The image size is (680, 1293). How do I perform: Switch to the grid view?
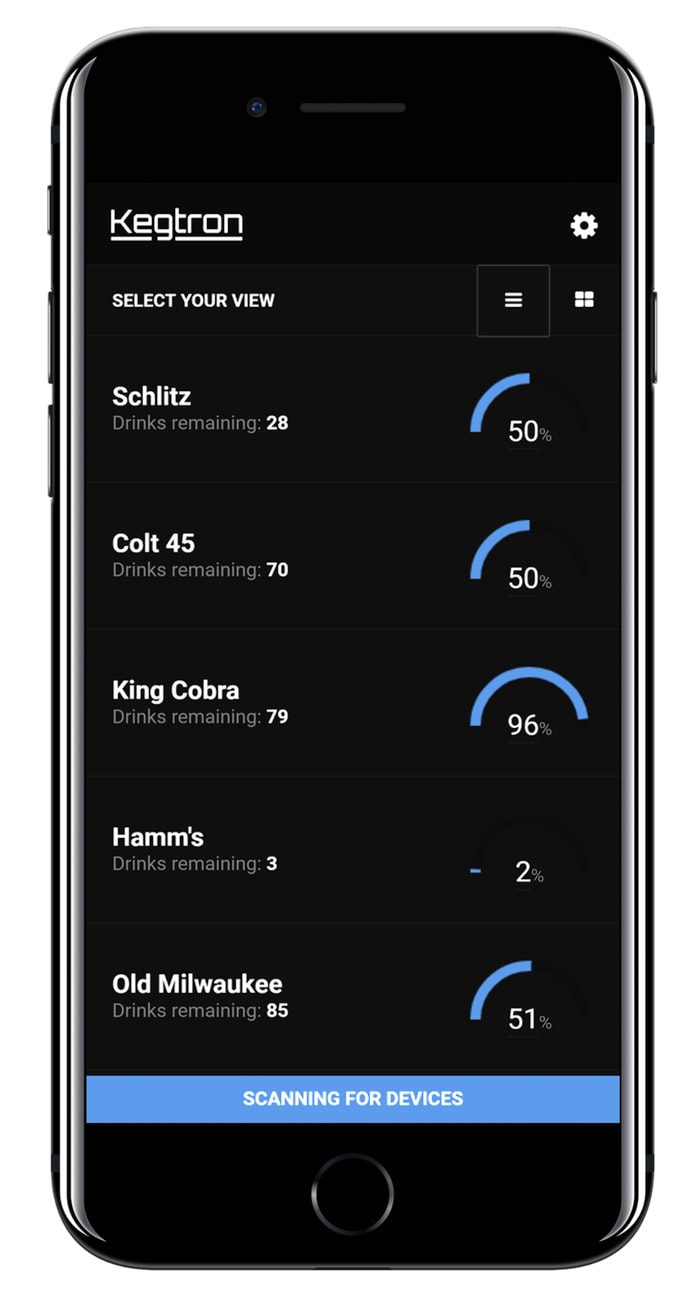point(585,300)
